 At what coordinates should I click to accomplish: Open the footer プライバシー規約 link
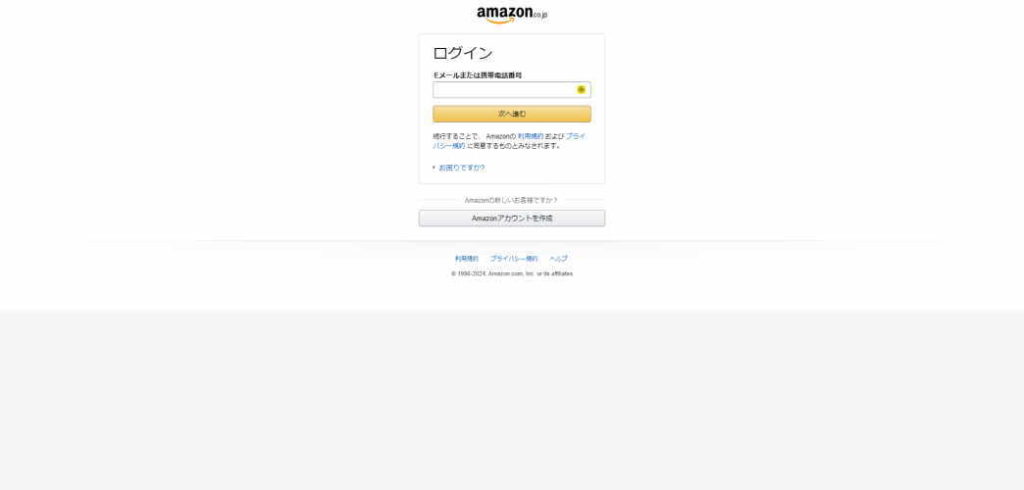514,258
